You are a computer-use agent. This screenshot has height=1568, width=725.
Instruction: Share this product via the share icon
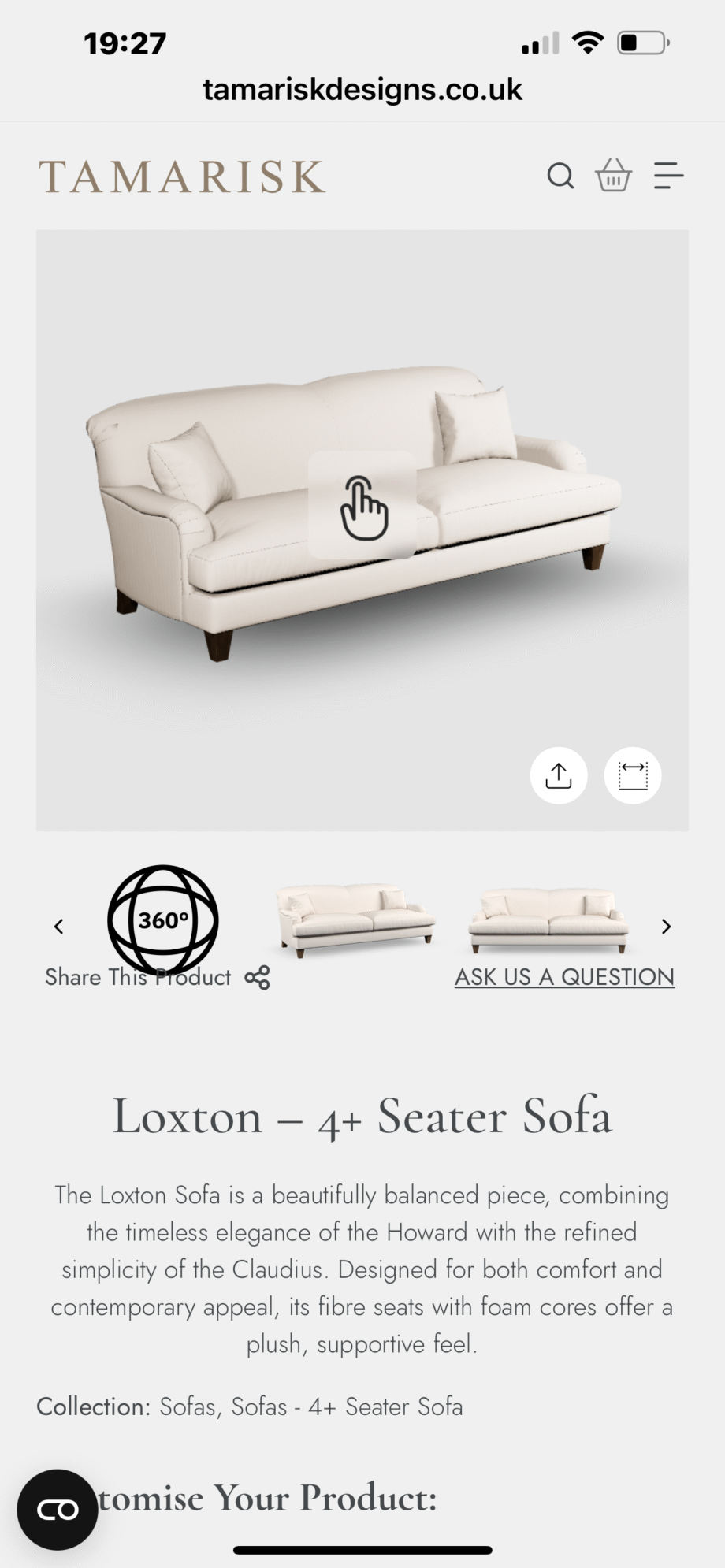[x=257, y=978]
